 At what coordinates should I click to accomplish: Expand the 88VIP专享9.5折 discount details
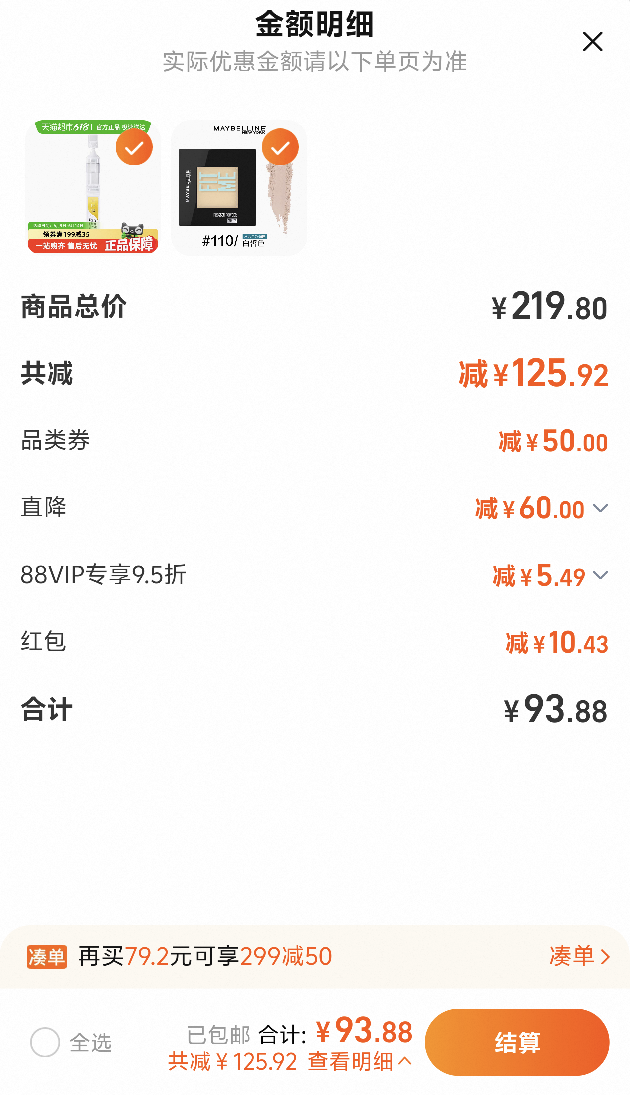600,575
